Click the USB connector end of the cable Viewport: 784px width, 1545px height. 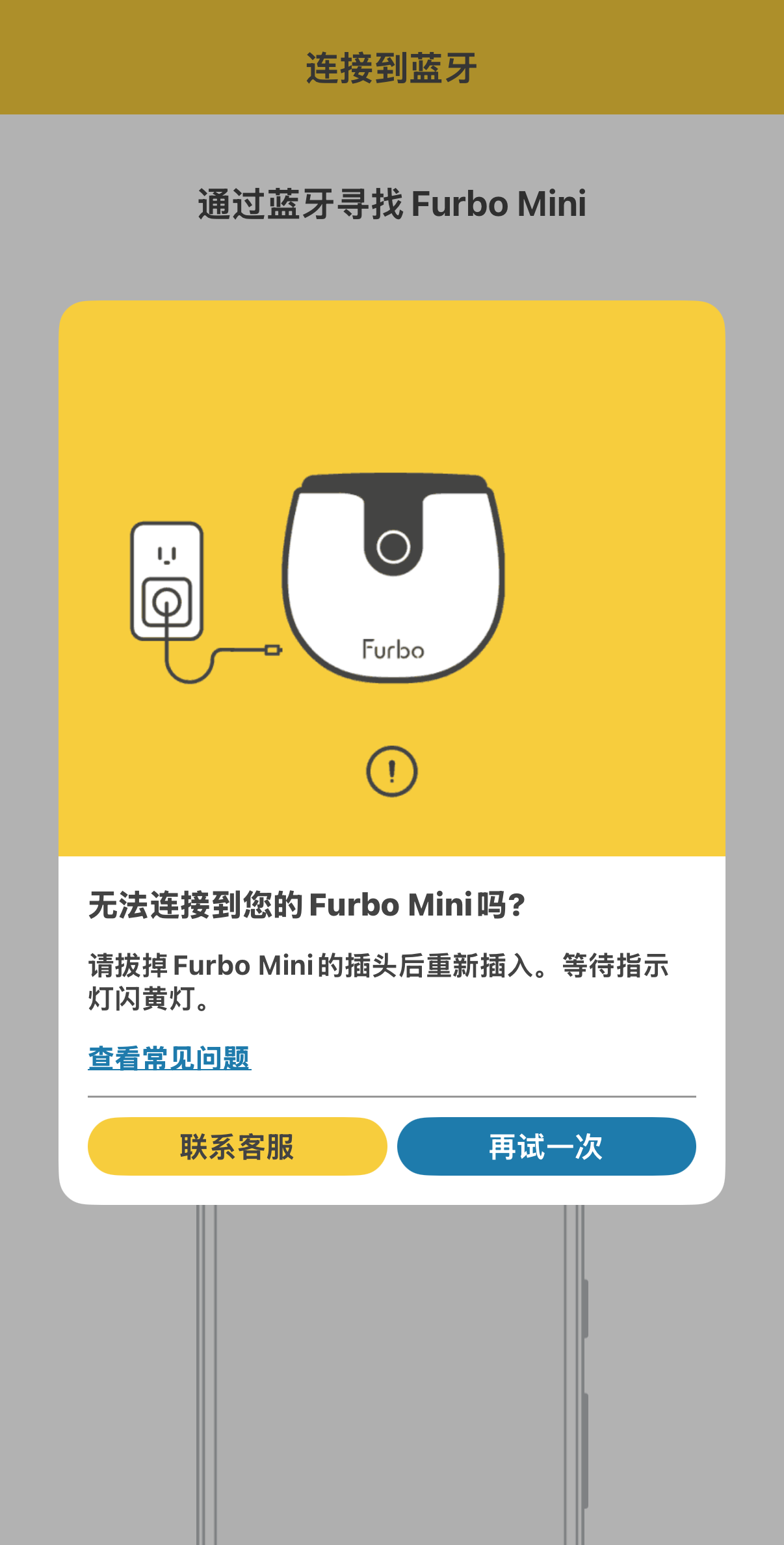point(273,648)
